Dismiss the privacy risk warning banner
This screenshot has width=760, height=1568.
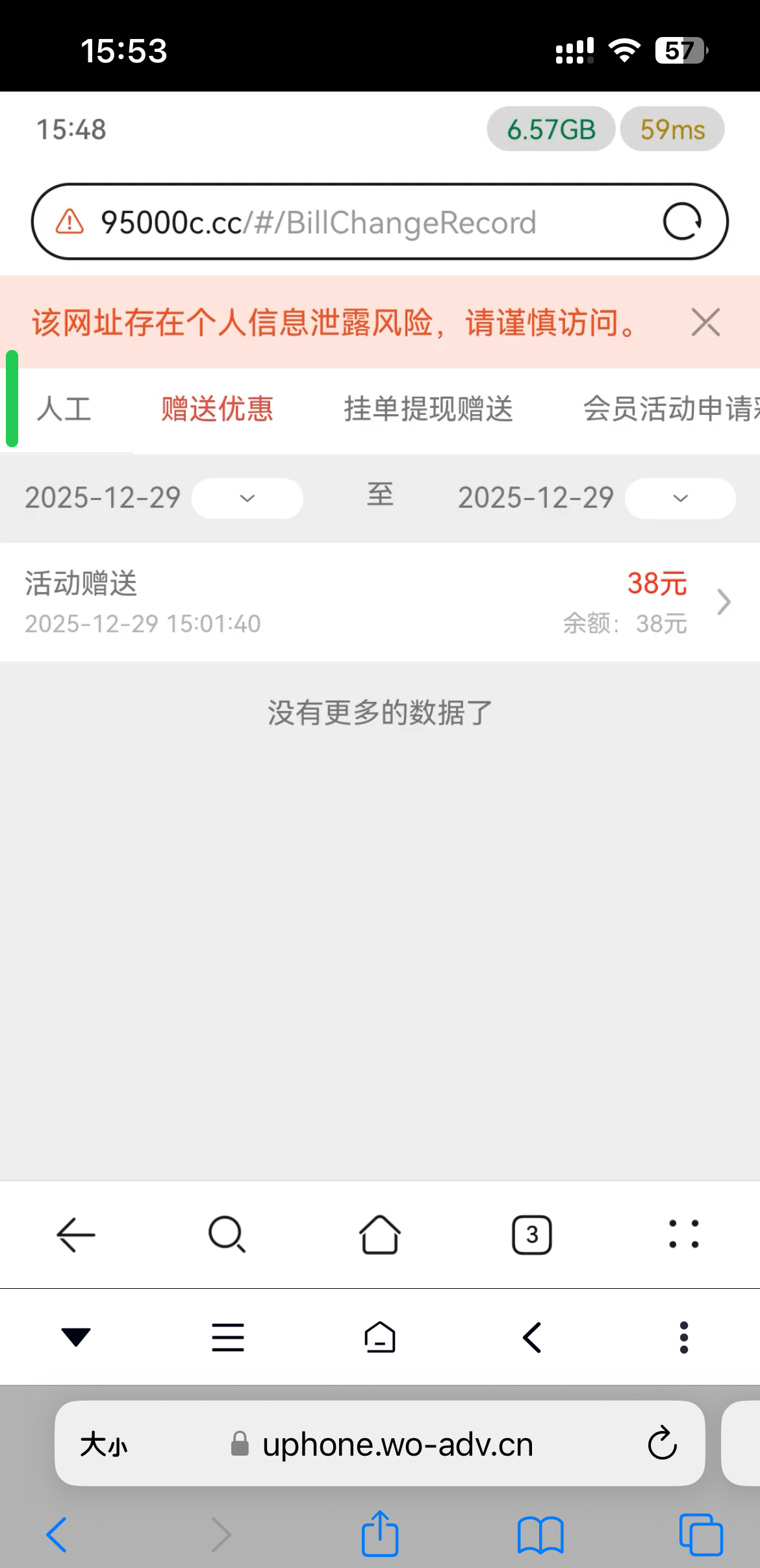(x=705, y=323)
